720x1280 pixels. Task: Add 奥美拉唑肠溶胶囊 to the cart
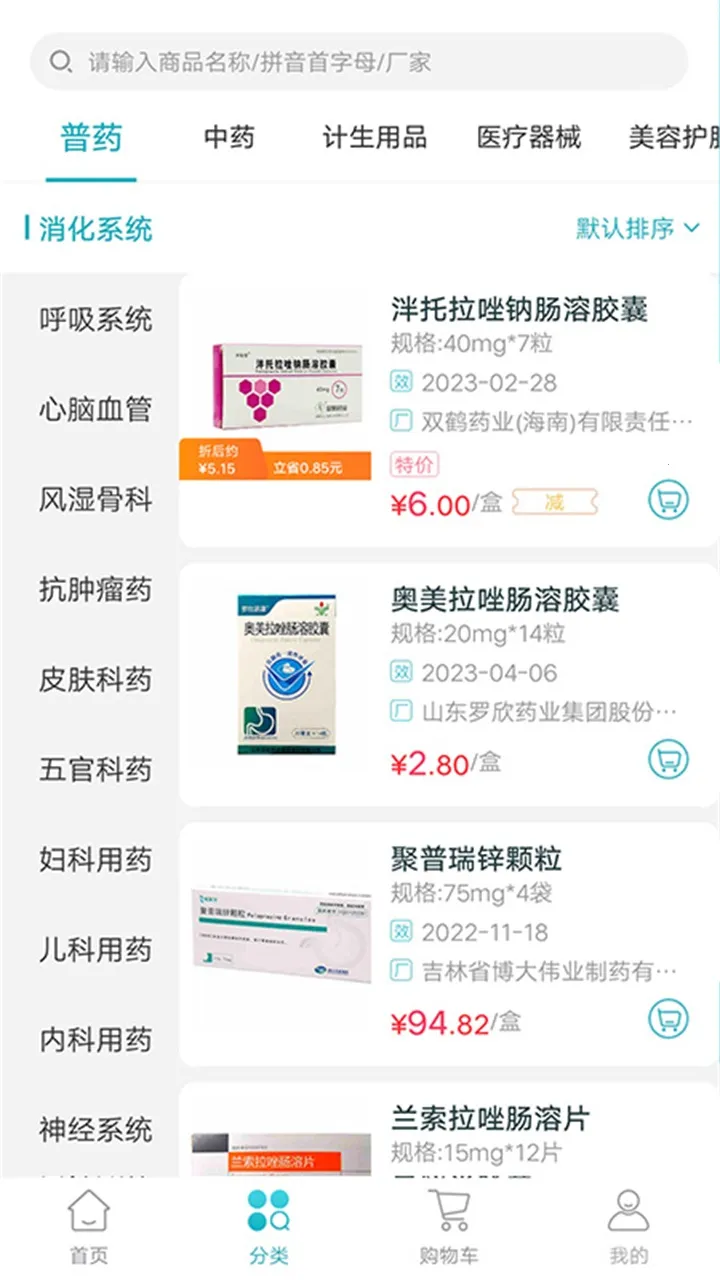668,759
